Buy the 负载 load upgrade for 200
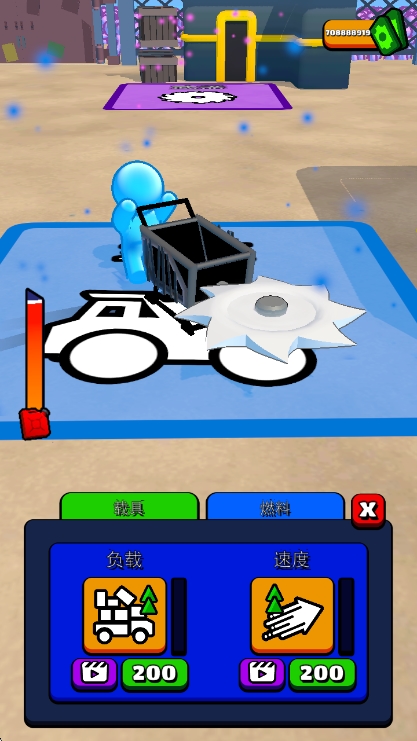The width and height of the screenshot is (417, 741). click(x=155, y=674)
